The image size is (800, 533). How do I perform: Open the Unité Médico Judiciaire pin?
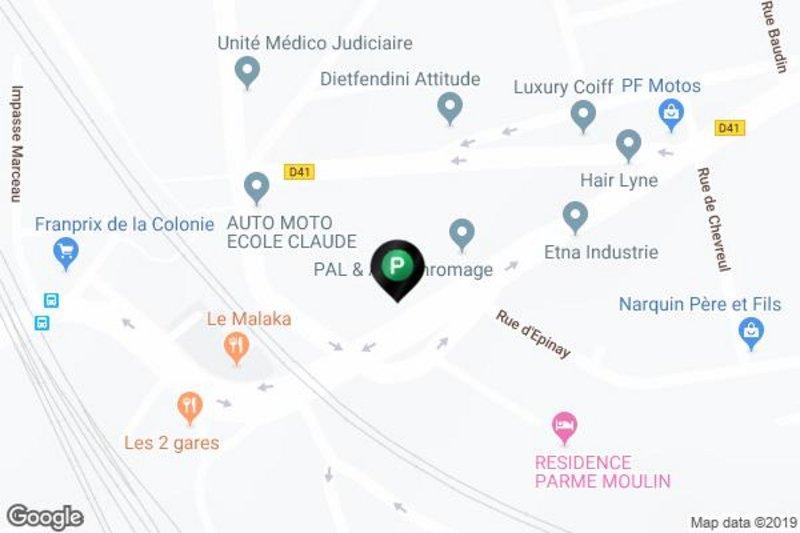coord(247,71)
